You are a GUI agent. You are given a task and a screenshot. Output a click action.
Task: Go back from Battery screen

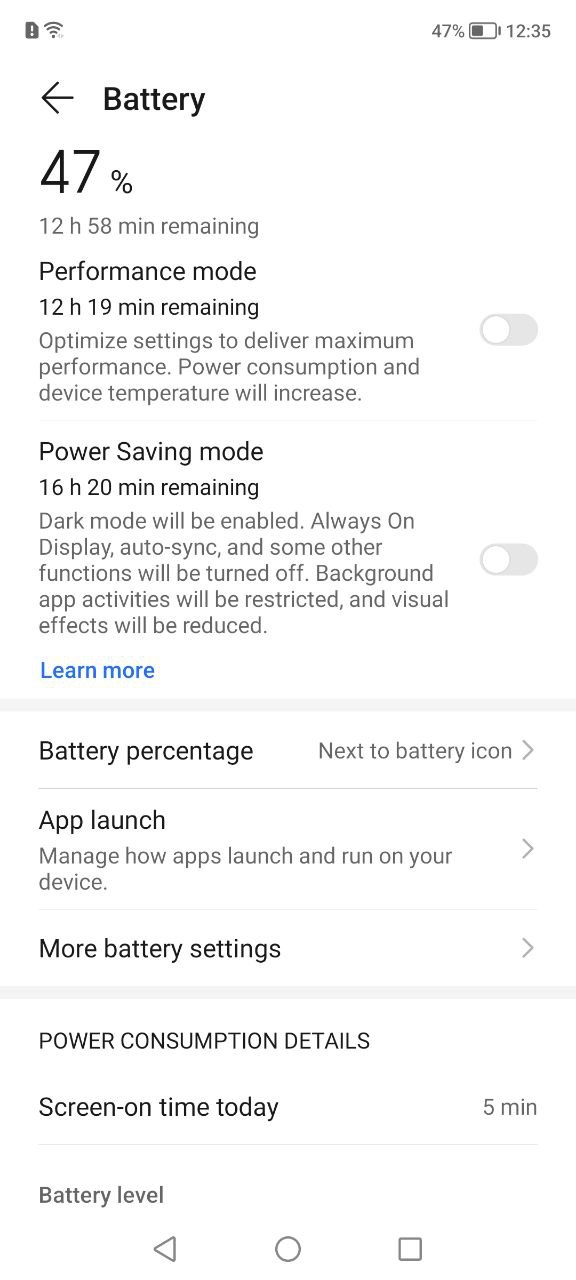coord(57,98)
